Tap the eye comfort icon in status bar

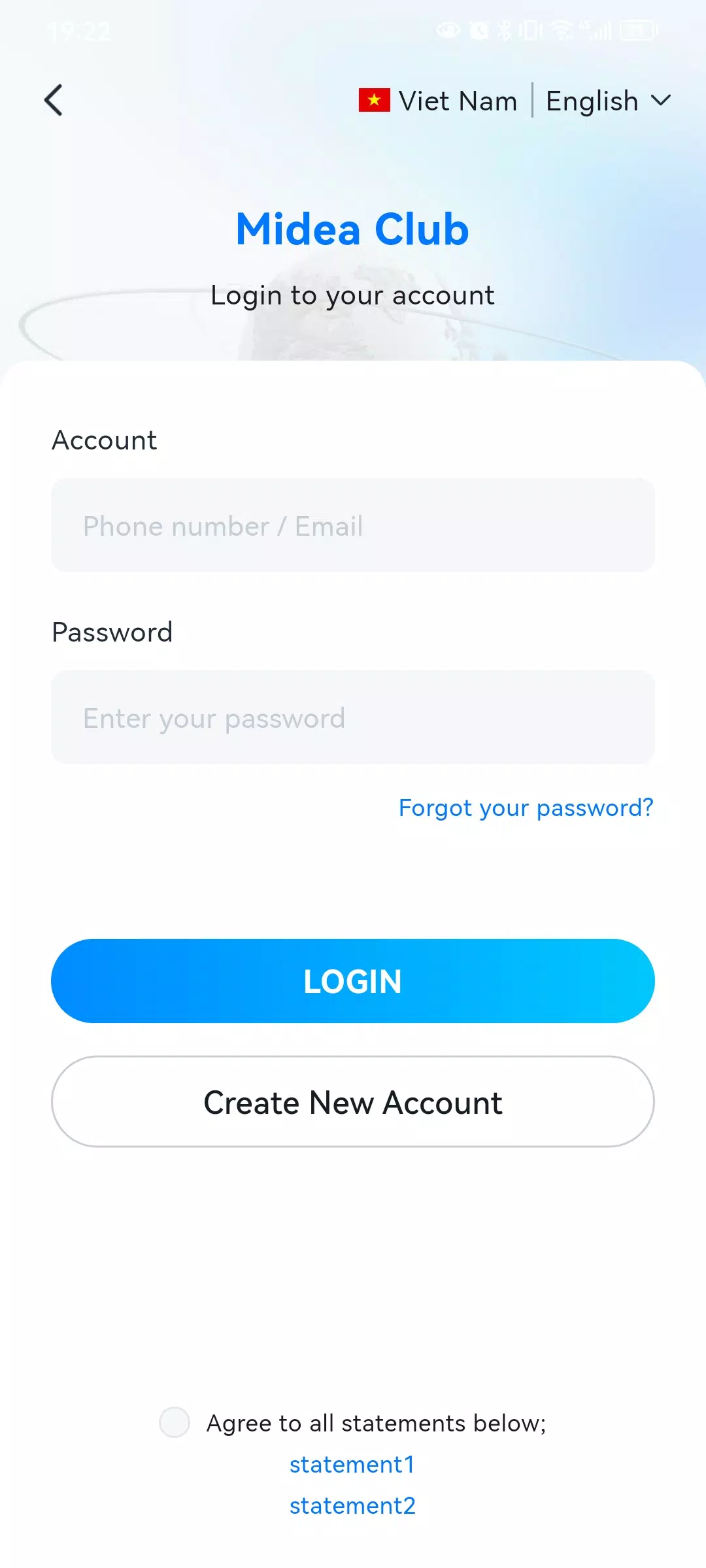tap(448, 29)
